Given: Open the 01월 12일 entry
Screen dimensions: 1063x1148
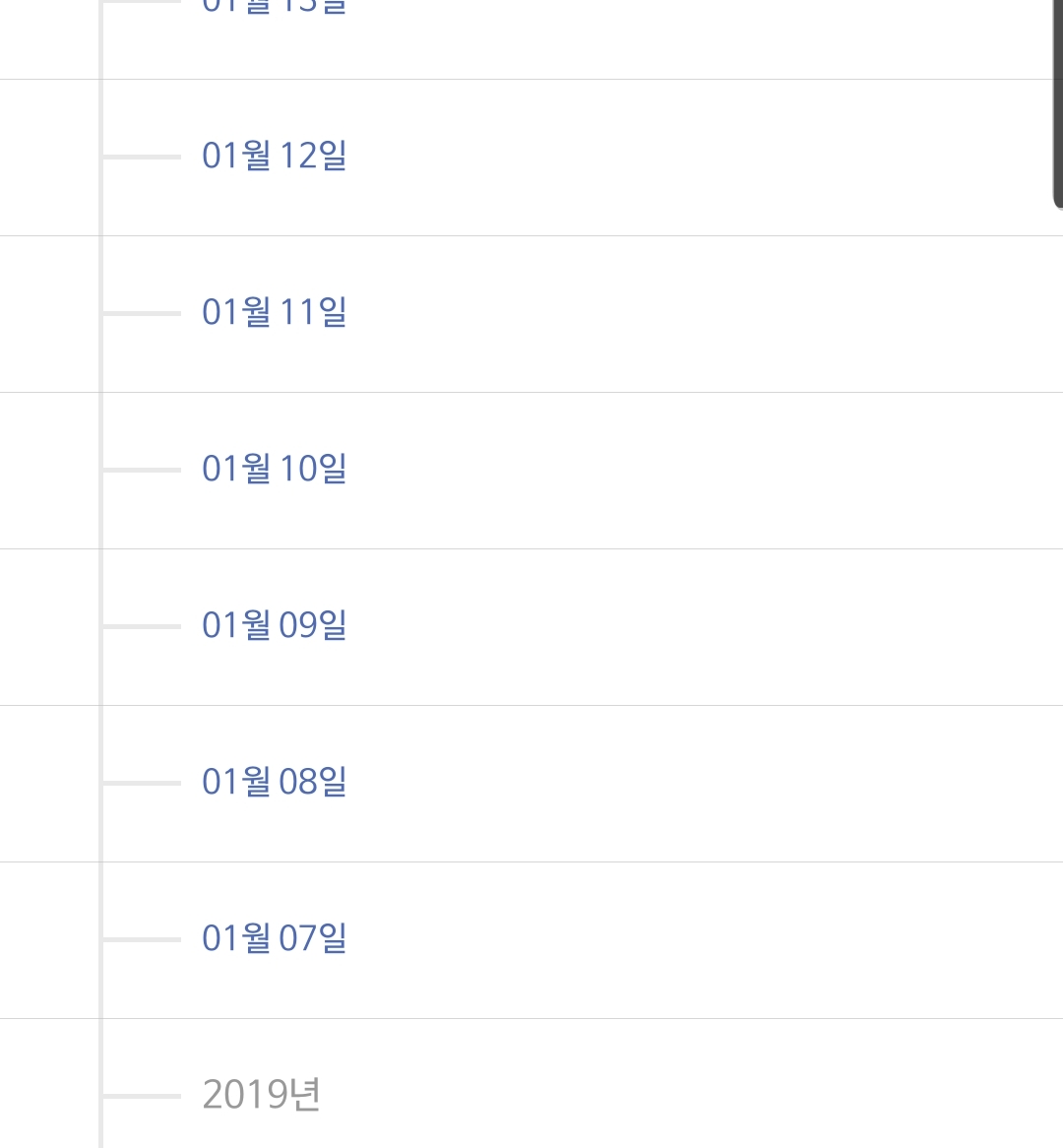Looking at the screenshot, I should pyautogui.click(x=274, y=157).
